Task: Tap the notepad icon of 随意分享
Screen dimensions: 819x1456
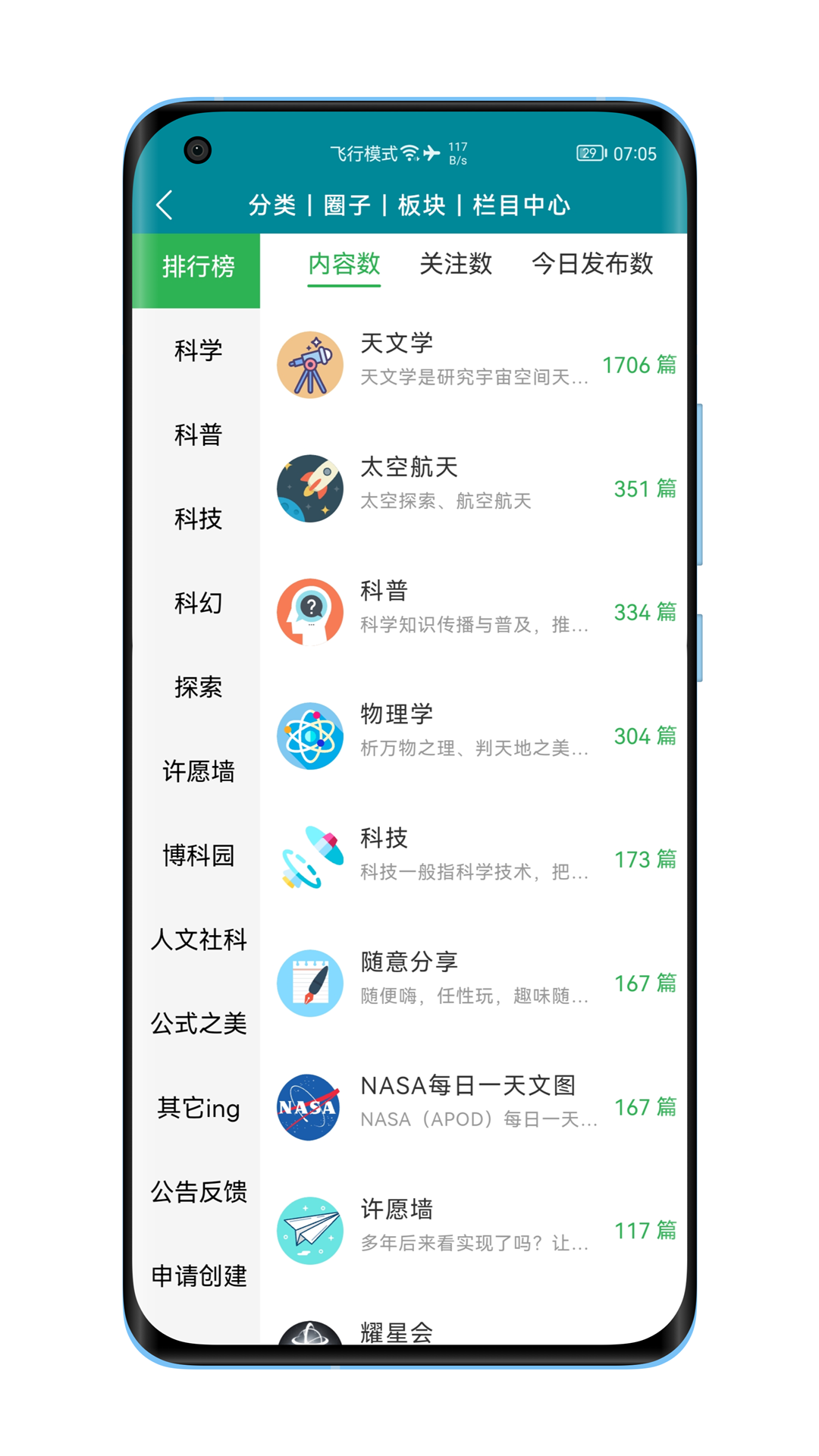Action: 310,982
